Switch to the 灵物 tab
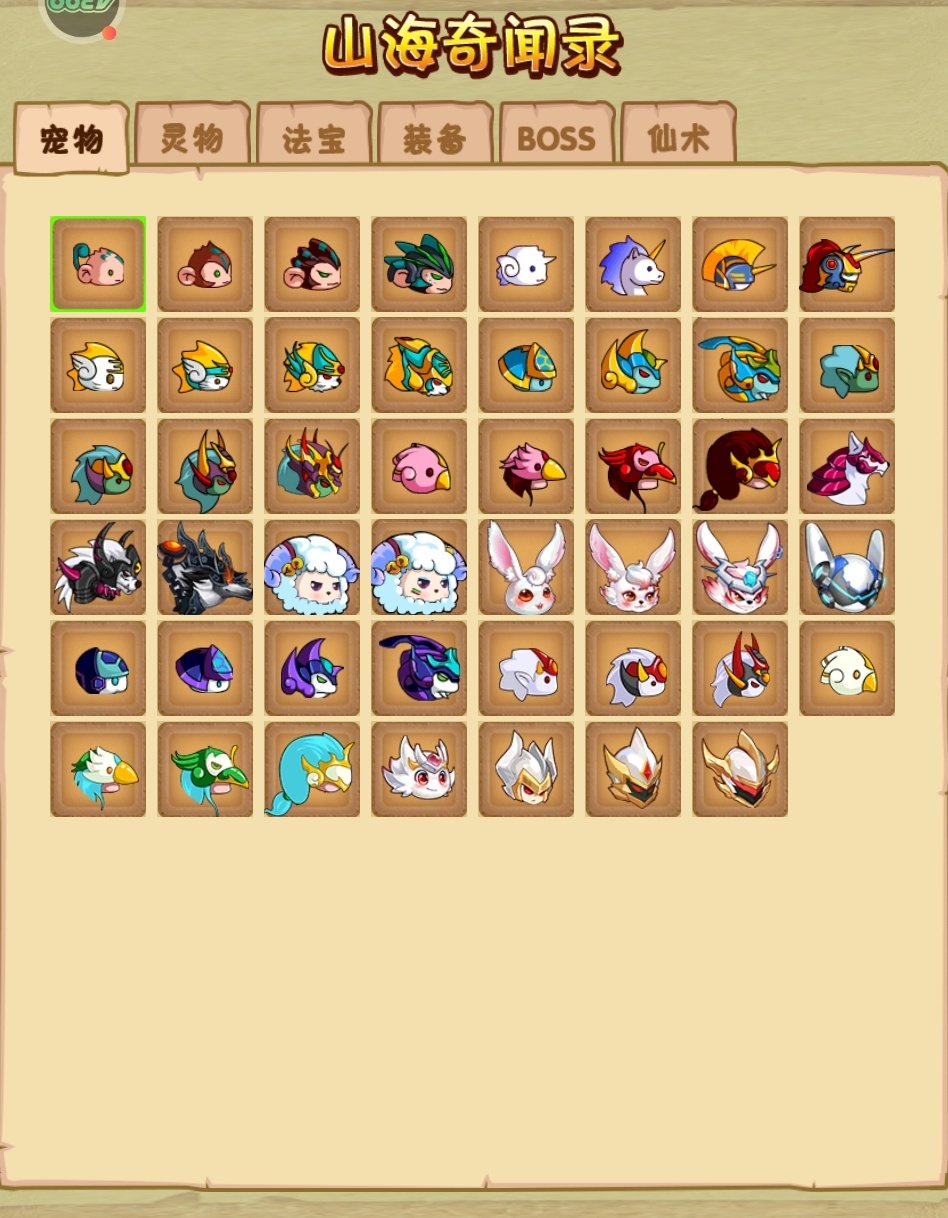Image resolution: width=948 pixels, height=1218 pixels. point(192,137)
